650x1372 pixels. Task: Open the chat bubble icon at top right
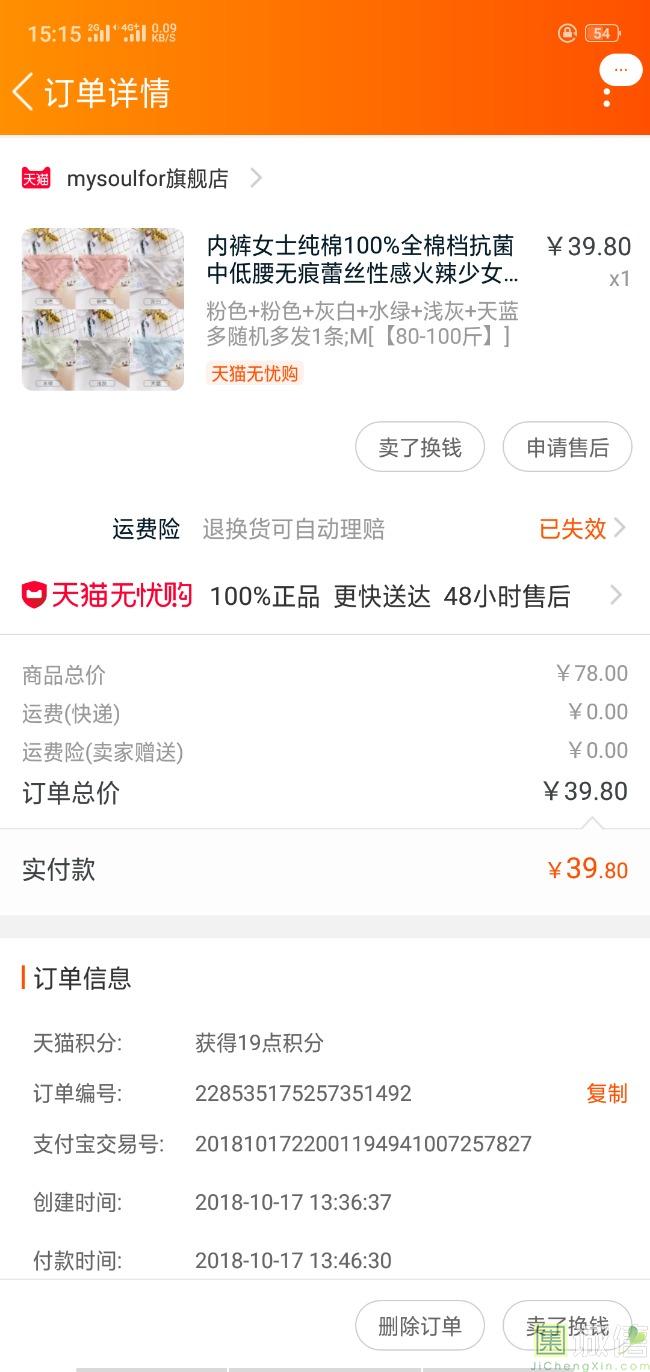[620, 70]
